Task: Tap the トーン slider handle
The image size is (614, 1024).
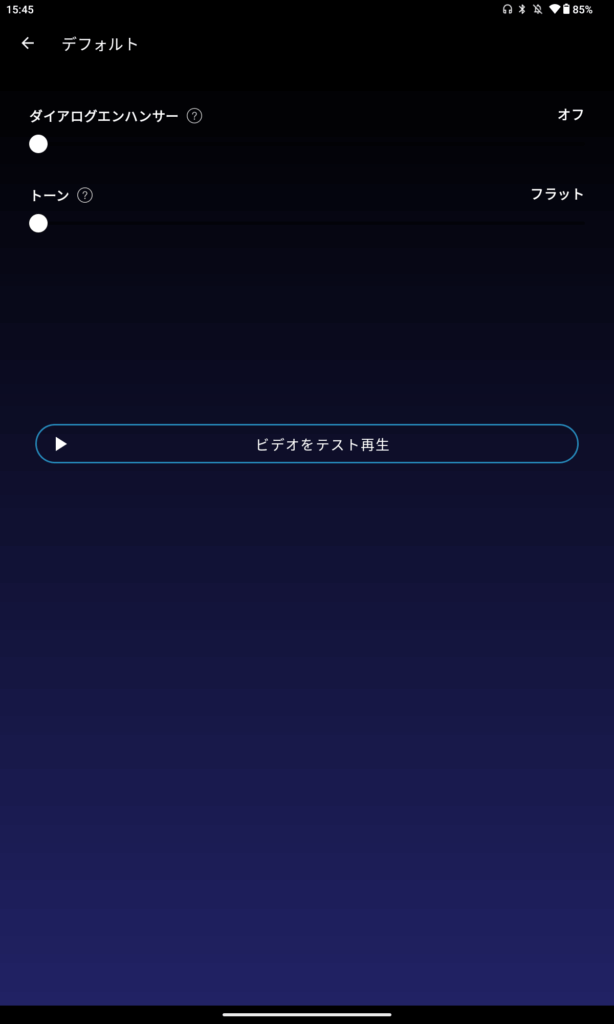Action: coord(38,223)
